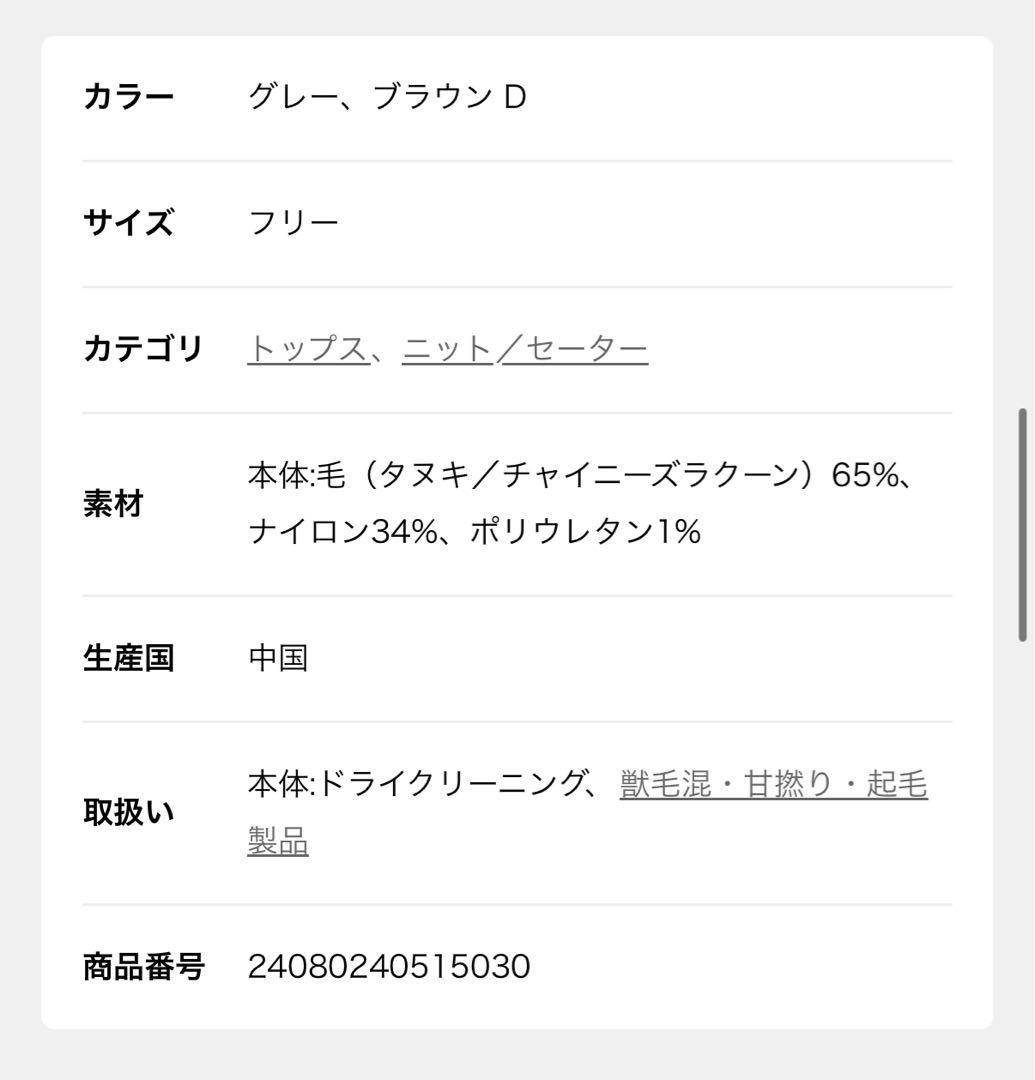
Task: Select the 生産国 row label
Action: pyautogui.click(x=129, y=655)
